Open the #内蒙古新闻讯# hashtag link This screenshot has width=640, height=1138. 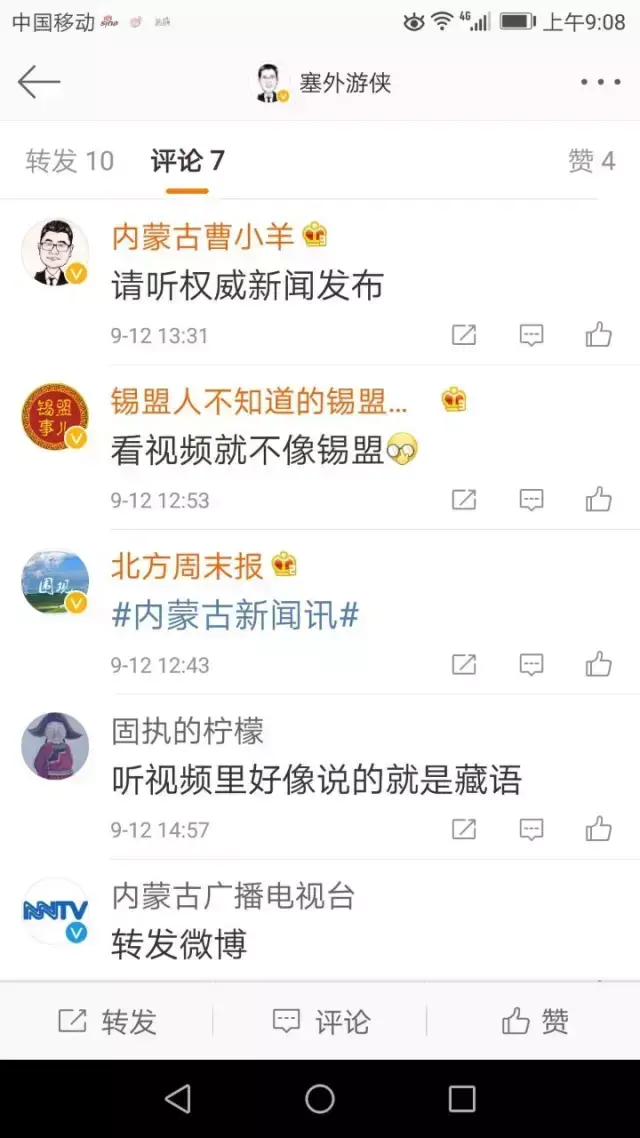point(235,615)
